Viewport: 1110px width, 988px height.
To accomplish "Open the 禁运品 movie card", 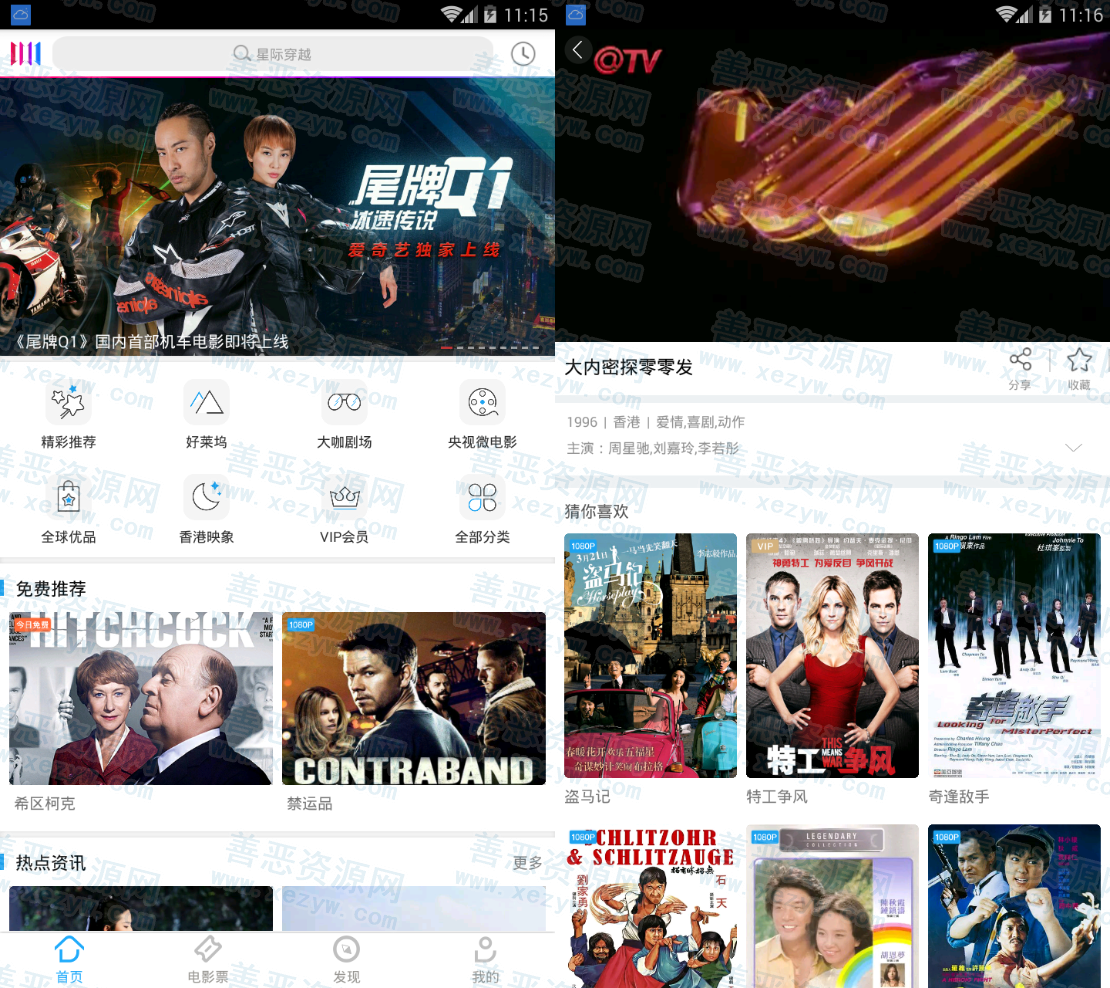I will (x=413, y=700).
